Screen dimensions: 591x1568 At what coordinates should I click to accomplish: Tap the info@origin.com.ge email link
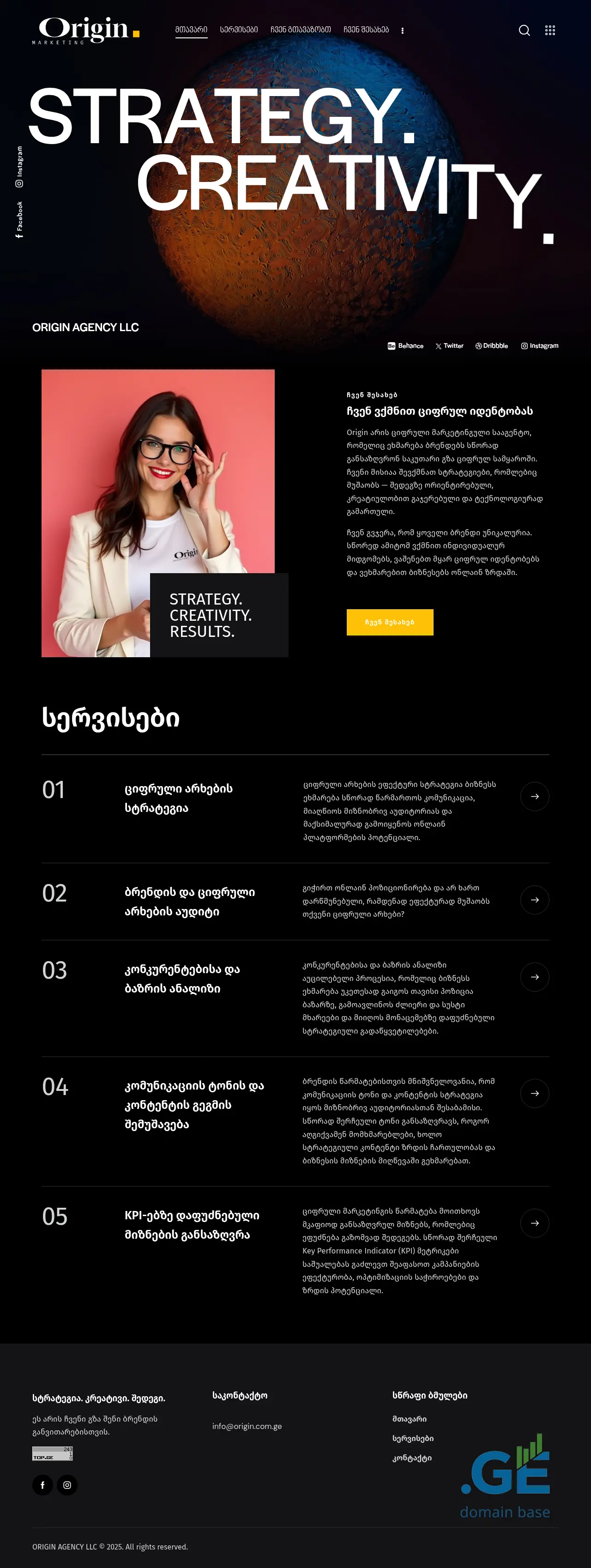coord(247,1426)
